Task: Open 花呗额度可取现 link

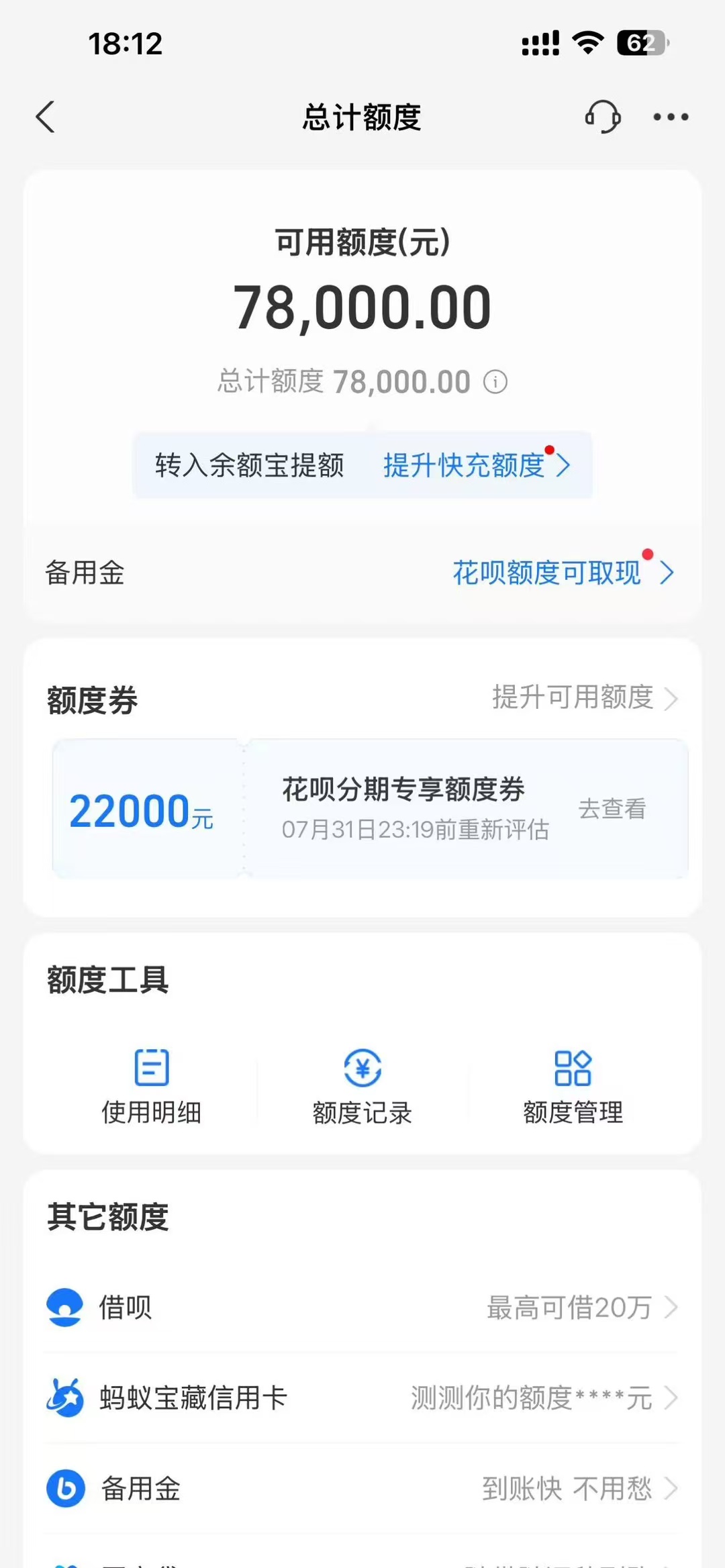Action: (x=561, y=573)
